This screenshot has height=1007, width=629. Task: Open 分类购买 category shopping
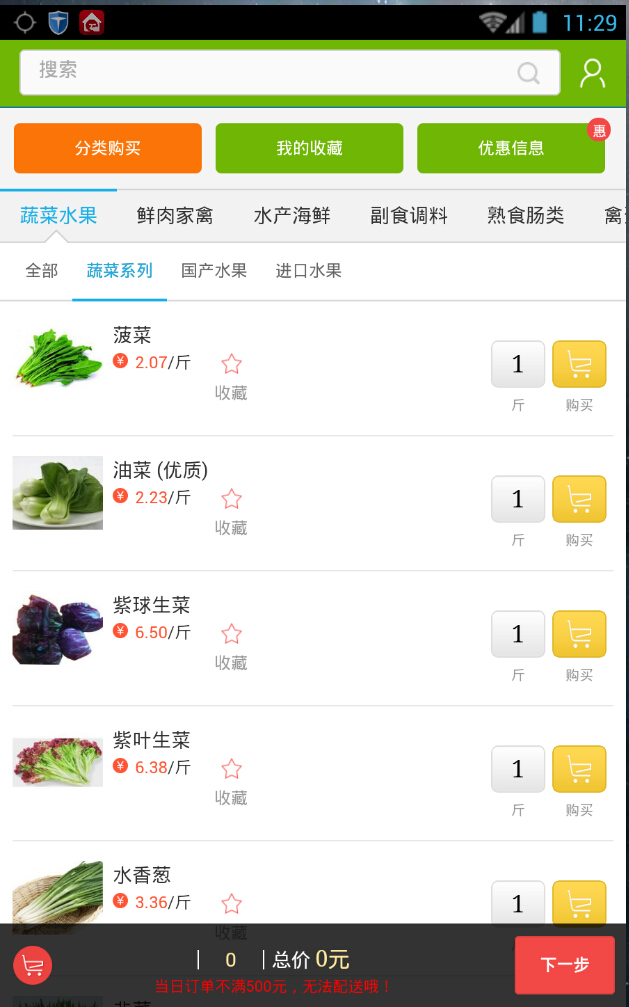[108, 148]
